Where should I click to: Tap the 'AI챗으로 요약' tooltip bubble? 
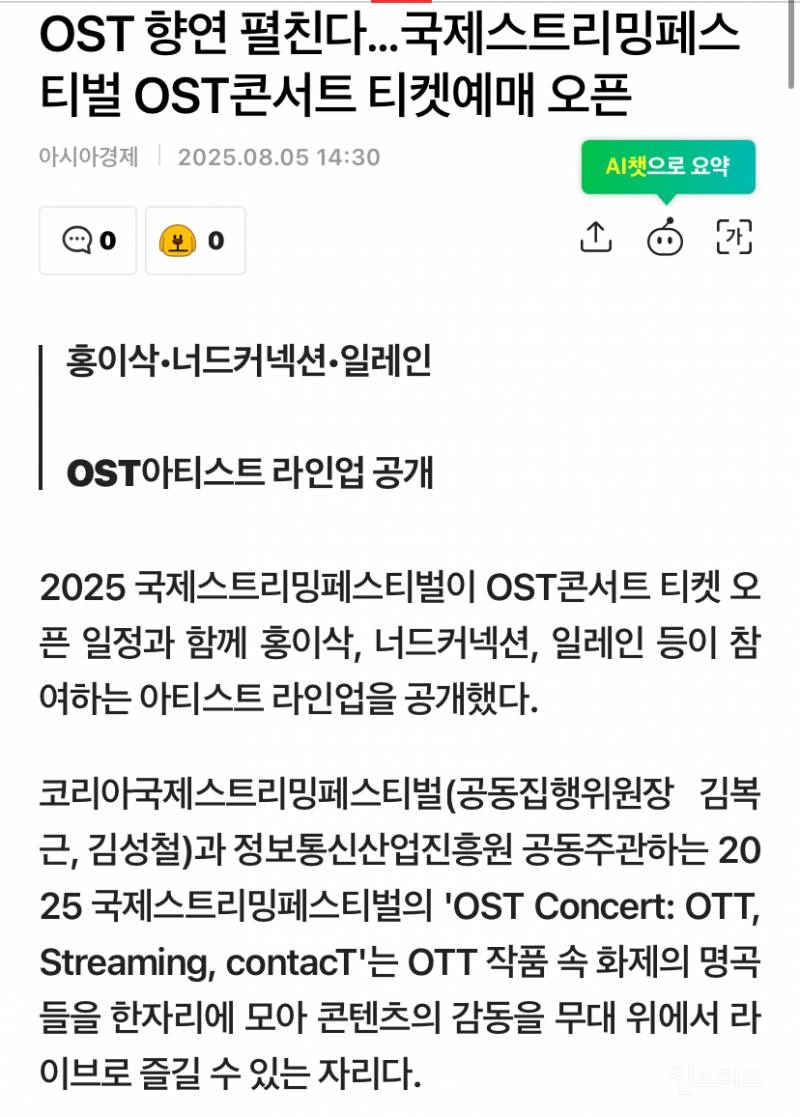point(668,167)
